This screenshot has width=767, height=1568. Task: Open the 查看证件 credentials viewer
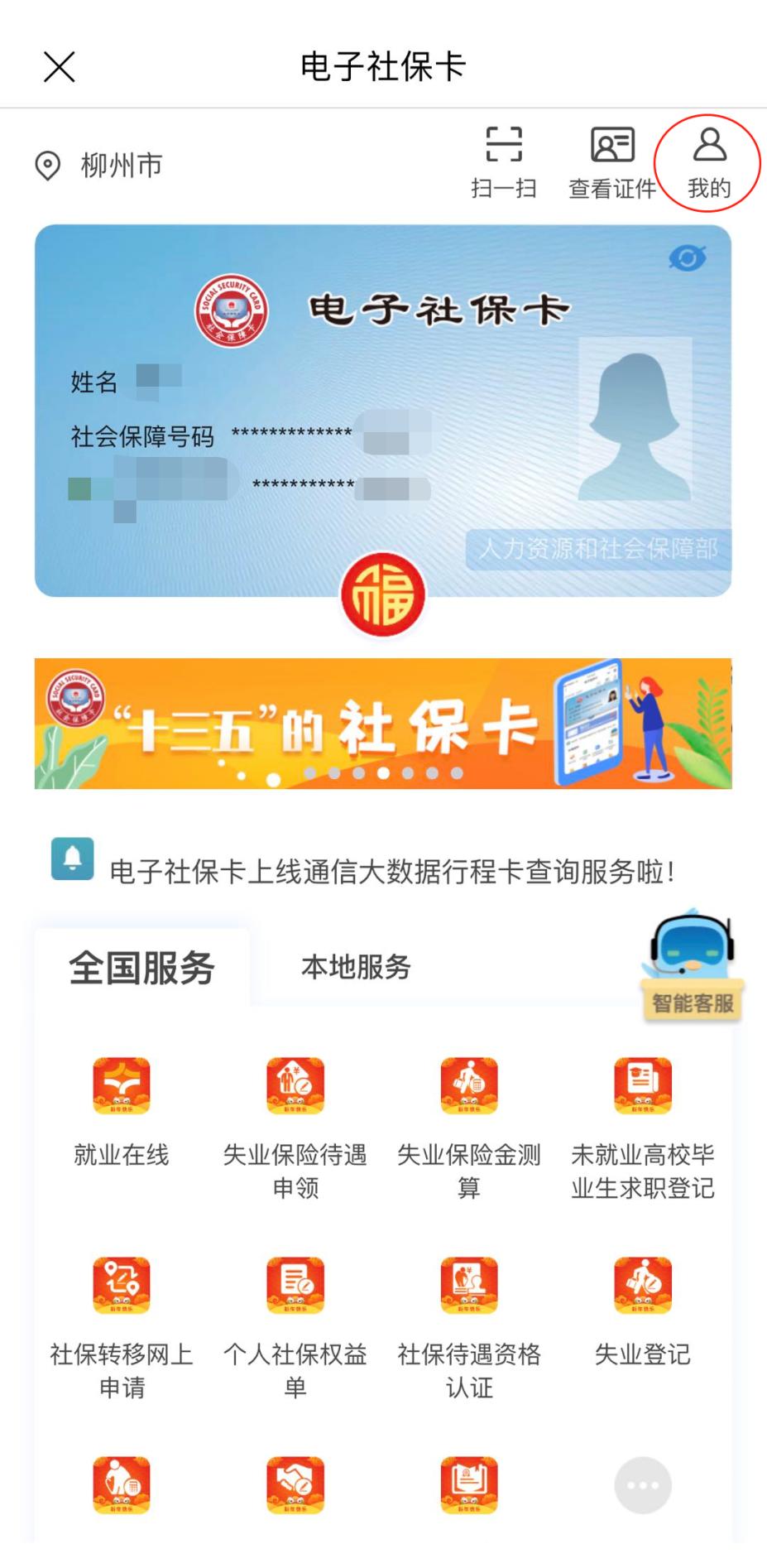(612, 161)
